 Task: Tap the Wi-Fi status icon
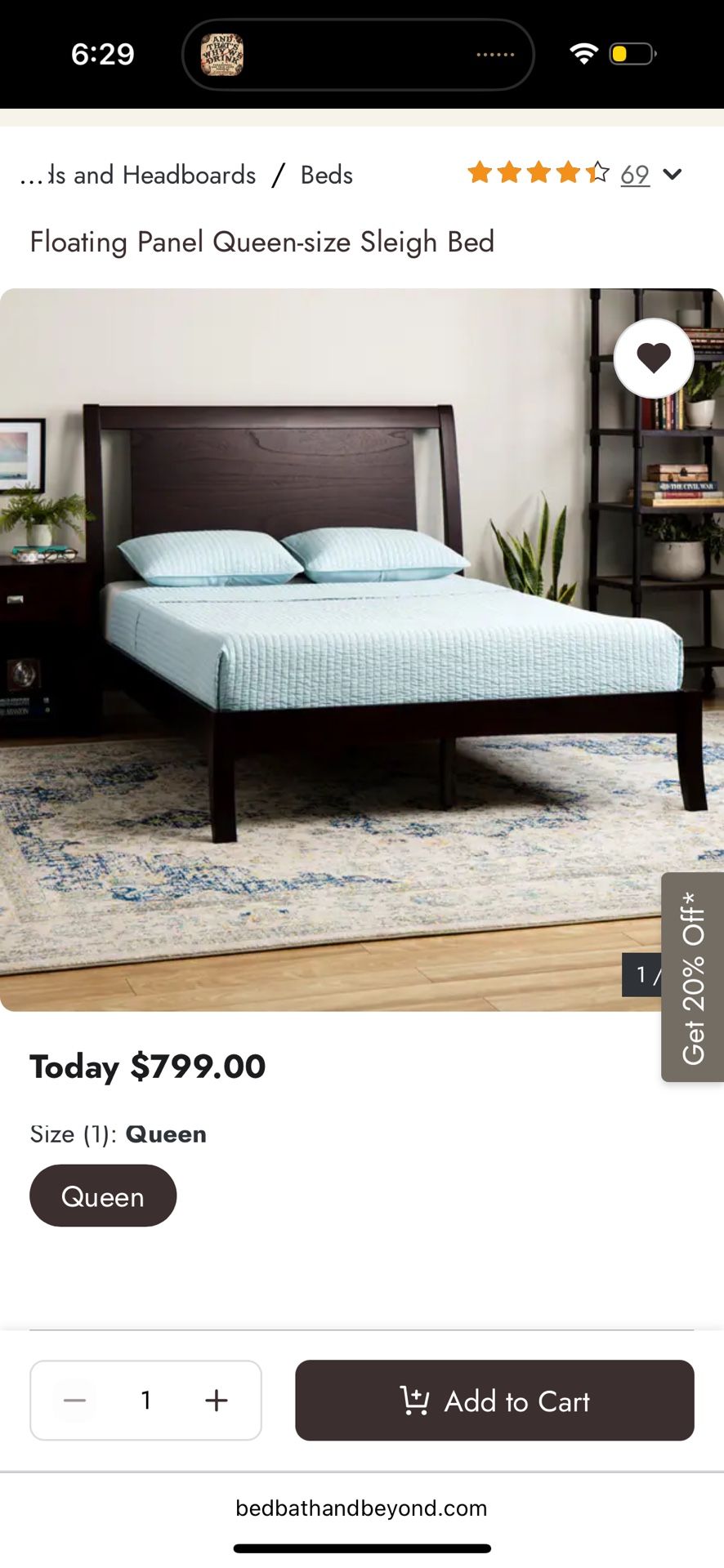tap(582, 52)
